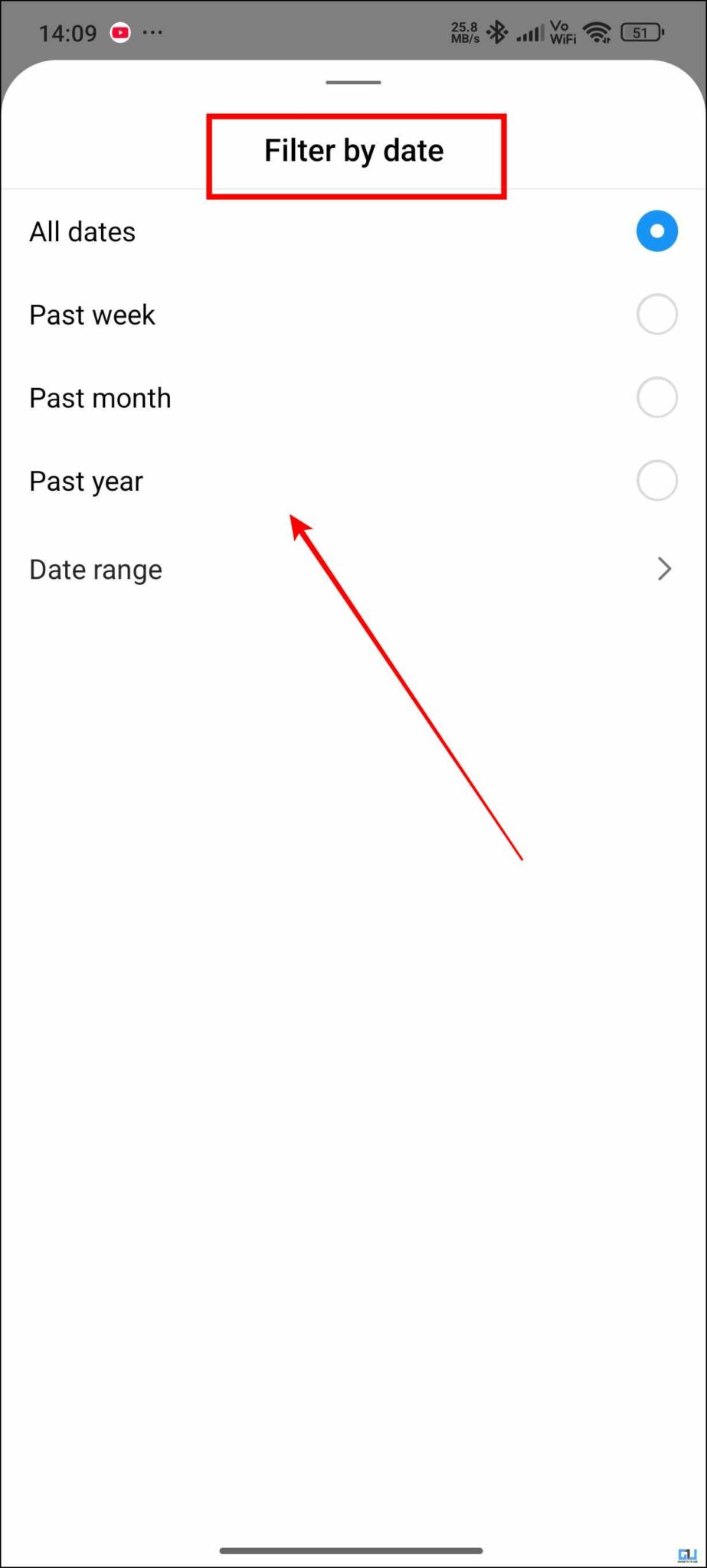707x1568 pixels.
Task: Tap the Filter by date title
Action: point(353,150)
